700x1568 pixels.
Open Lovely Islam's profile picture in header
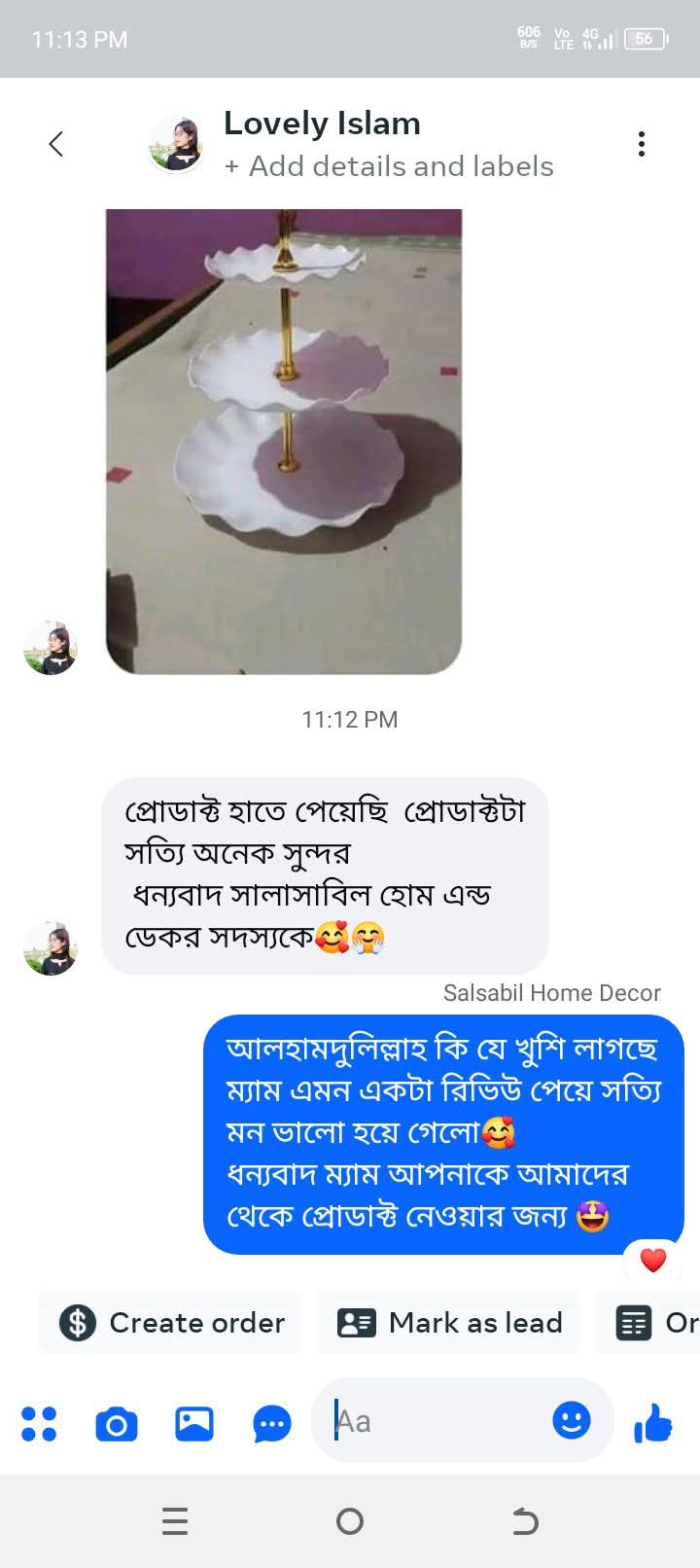(177, 144)
